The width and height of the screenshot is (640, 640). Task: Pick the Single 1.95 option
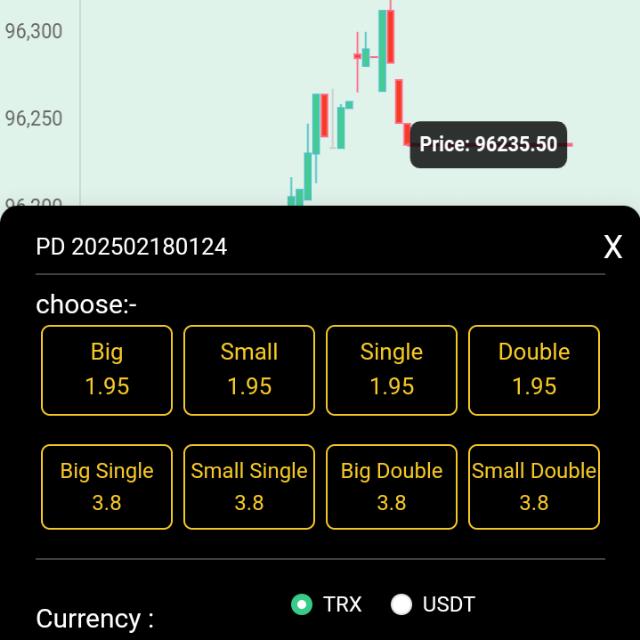coord(391,370)
